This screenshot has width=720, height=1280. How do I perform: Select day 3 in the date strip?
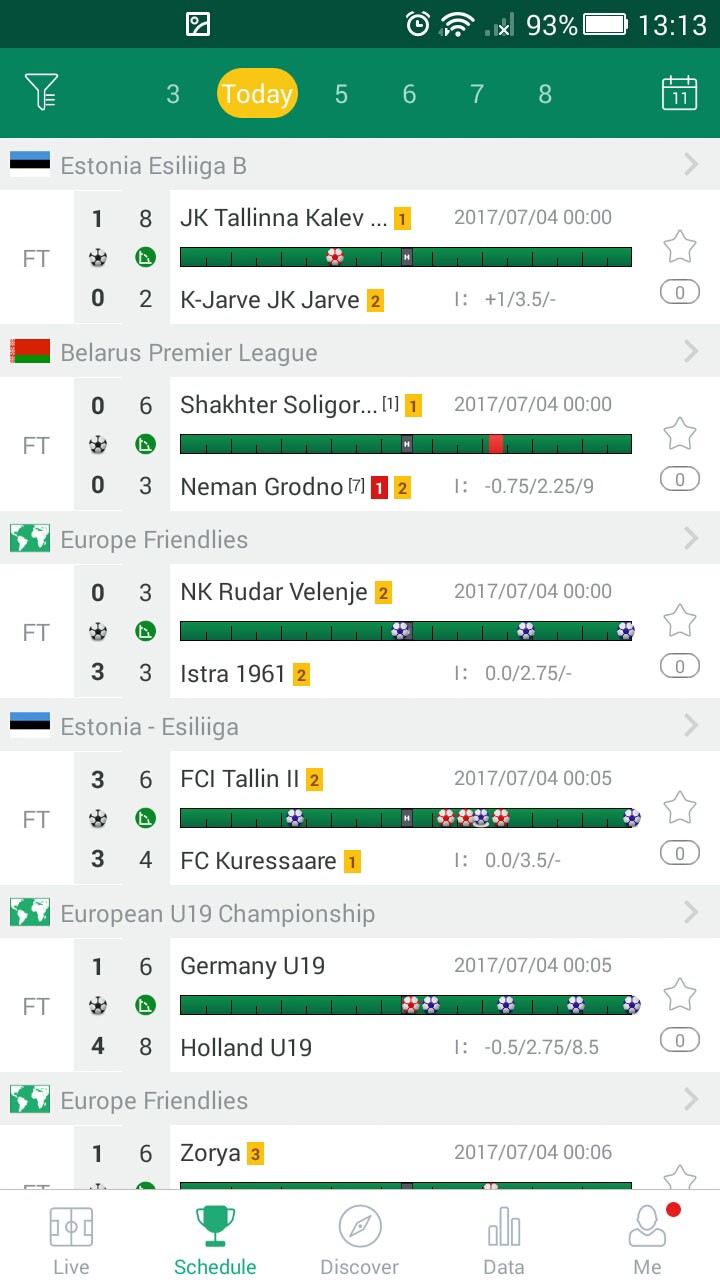click(173, 94)
